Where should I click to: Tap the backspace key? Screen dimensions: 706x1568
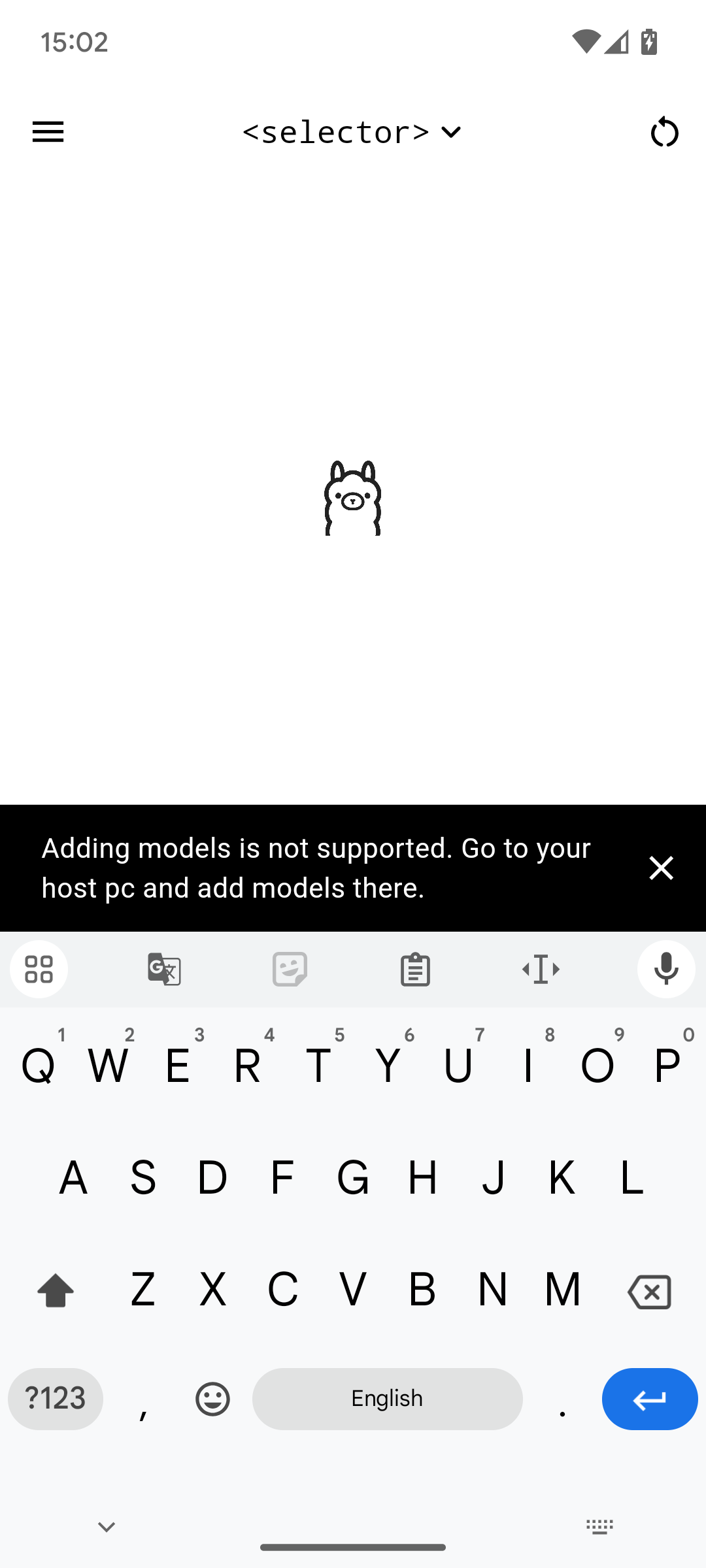pos(649,1291)
